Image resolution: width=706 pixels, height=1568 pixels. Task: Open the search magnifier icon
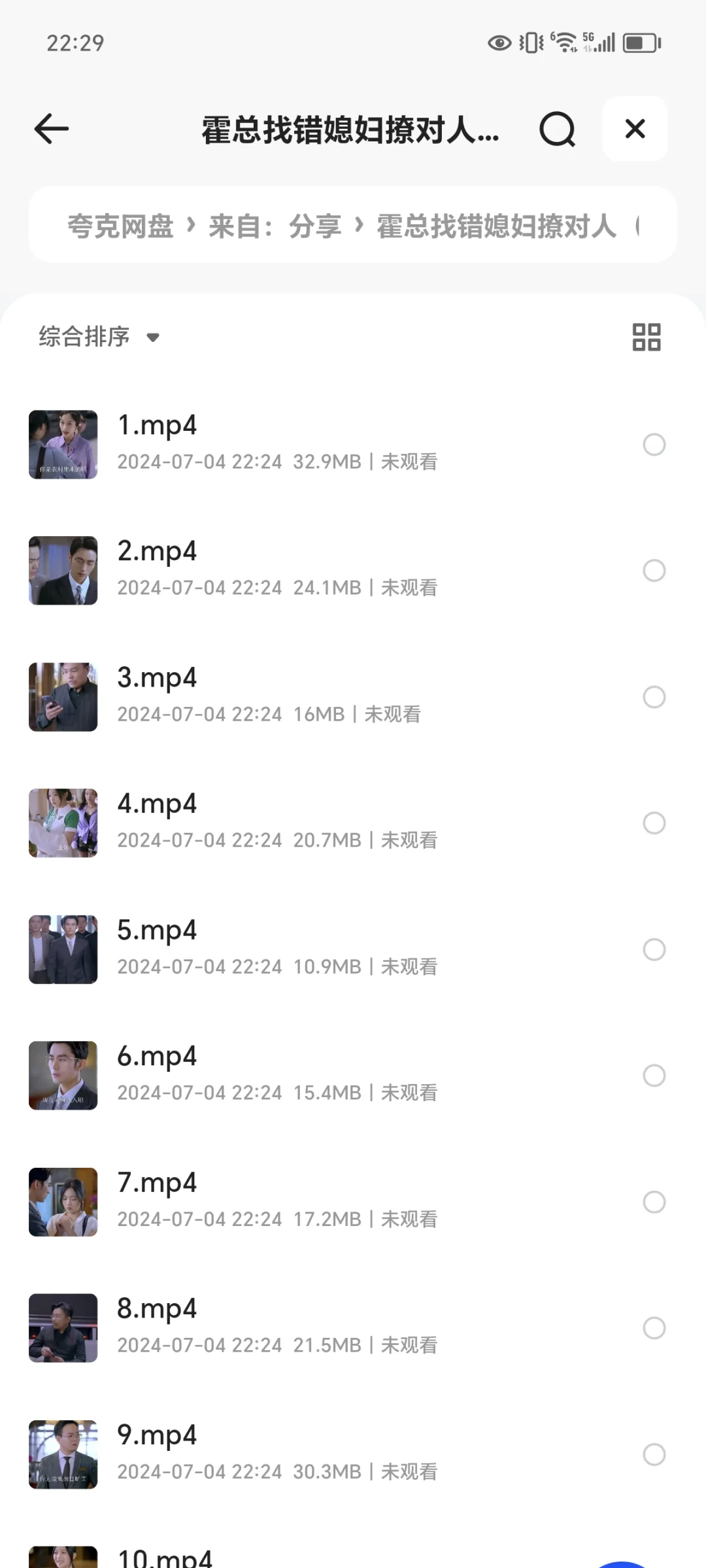[557, 129]
